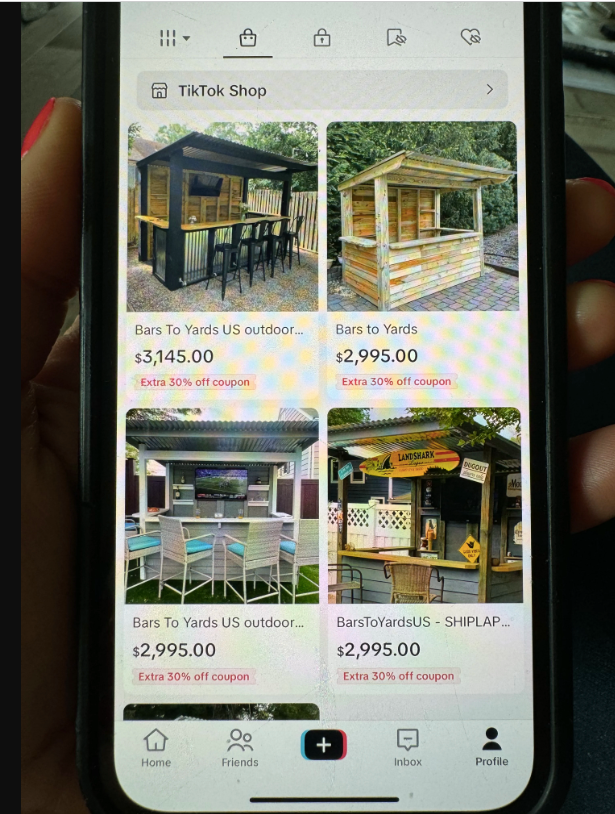Open the liked videos heart tab
615x814 pixels.
coord(470,37)
